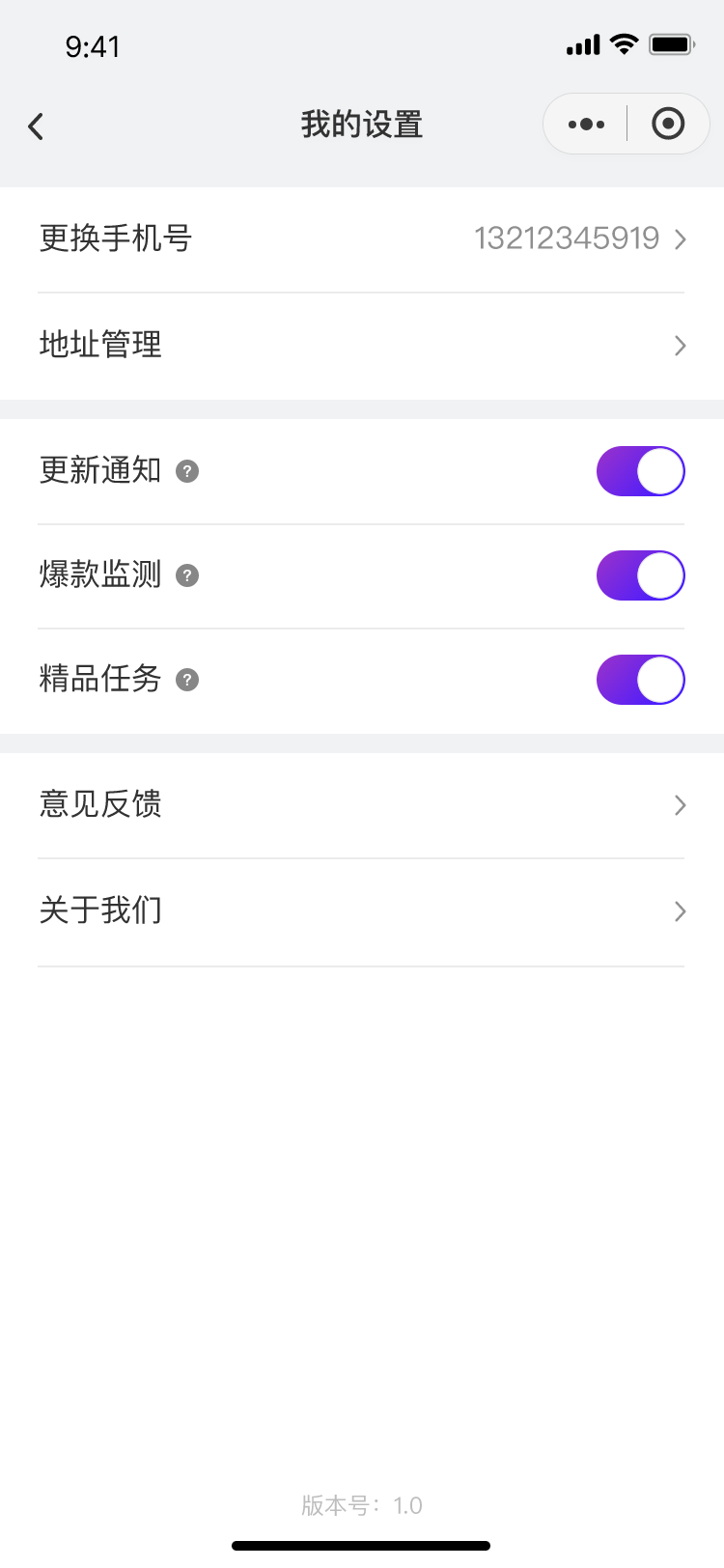Open 意见反馈 feedback page
Screen dimensions: 724x1568
[x=362, y=805]
